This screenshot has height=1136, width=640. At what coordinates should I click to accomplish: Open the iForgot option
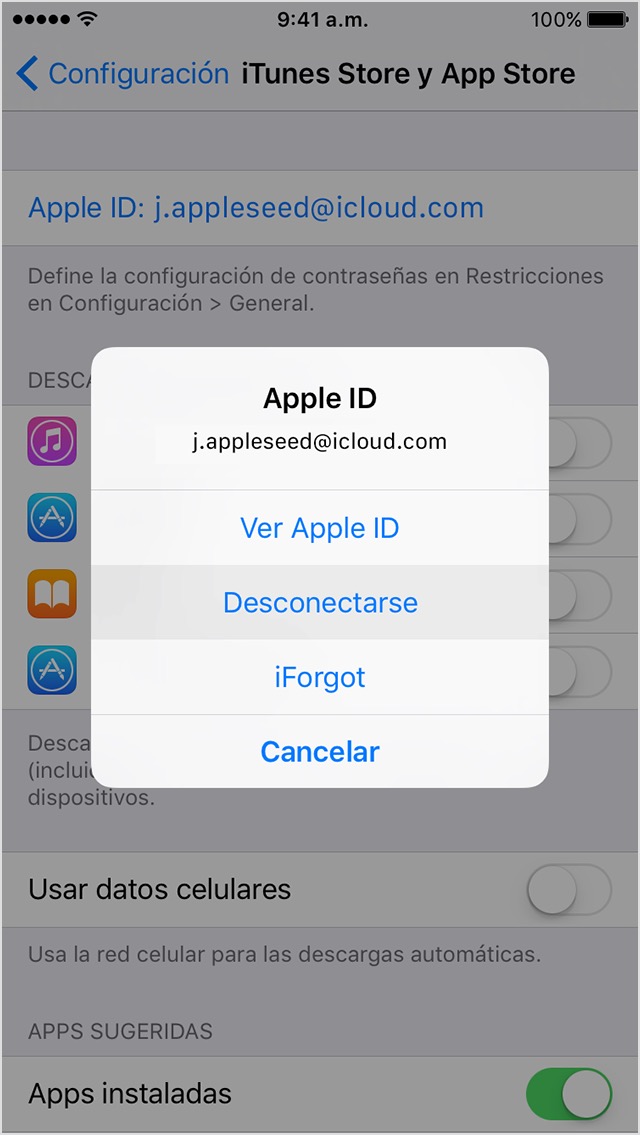320,678
